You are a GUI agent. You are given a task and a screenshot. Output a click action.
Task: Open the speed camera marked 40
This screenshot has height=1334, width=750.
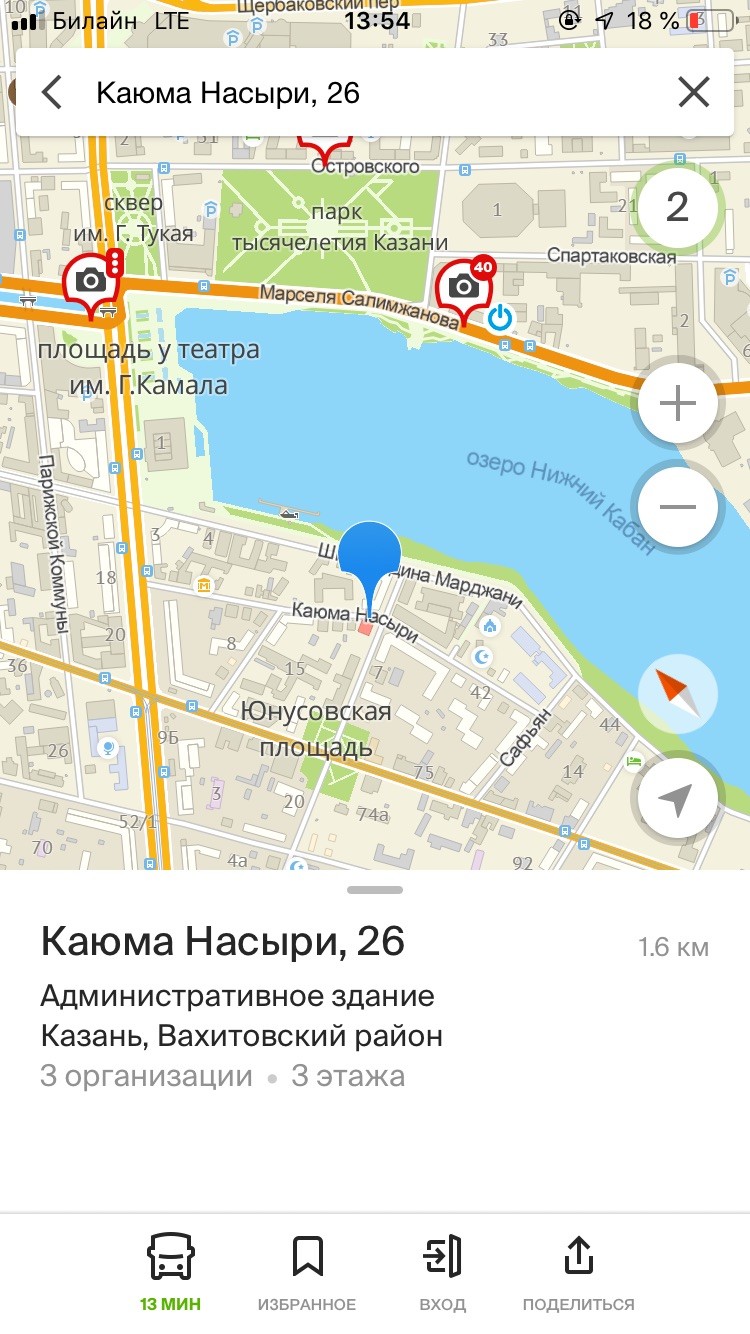[x=465, y=288]
